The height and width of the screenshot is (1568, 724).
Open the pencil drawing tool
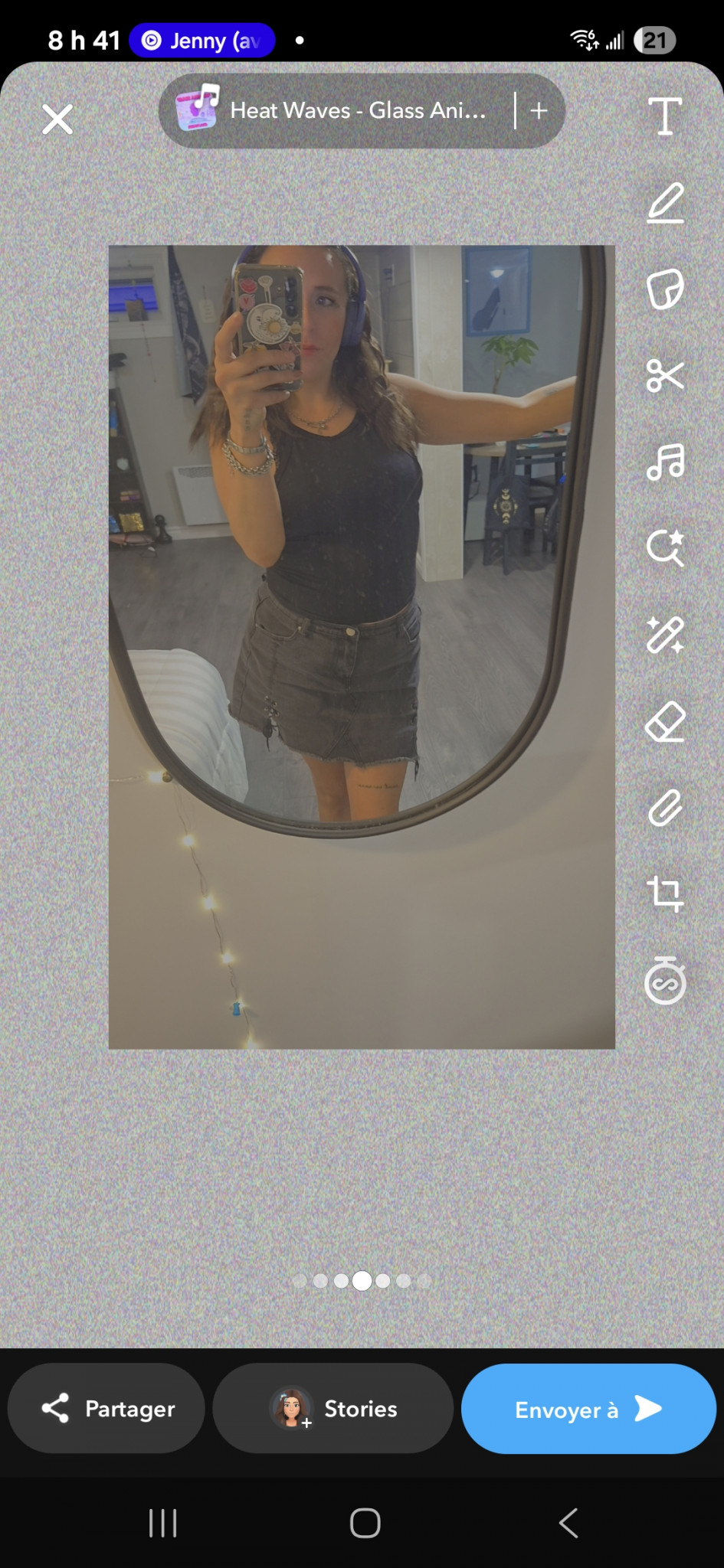[664, 203]
